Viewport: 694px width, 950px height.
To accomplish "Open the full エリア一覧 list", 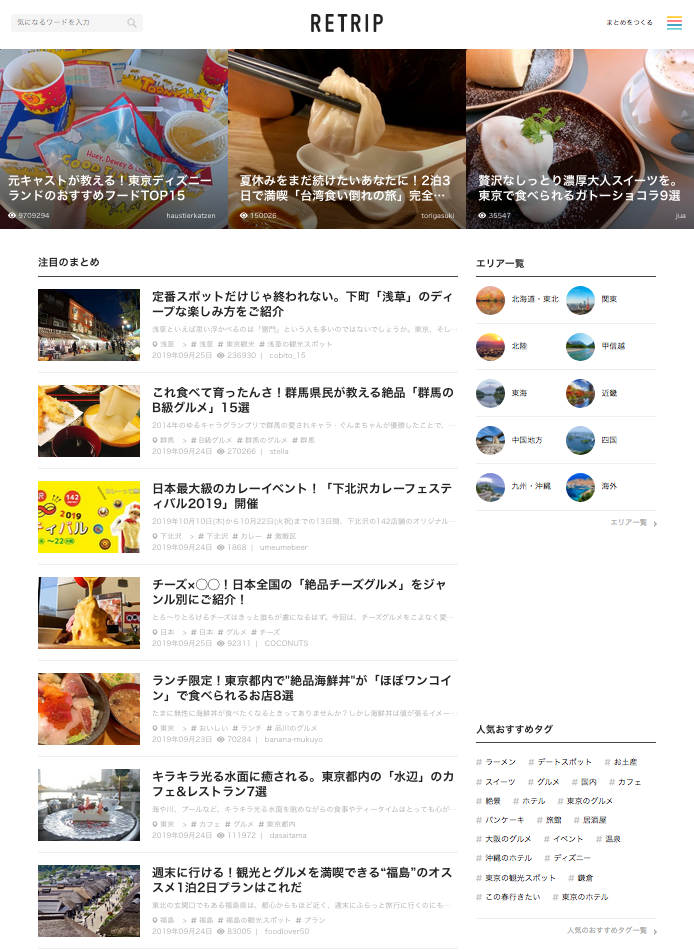I will click(632, 522).
